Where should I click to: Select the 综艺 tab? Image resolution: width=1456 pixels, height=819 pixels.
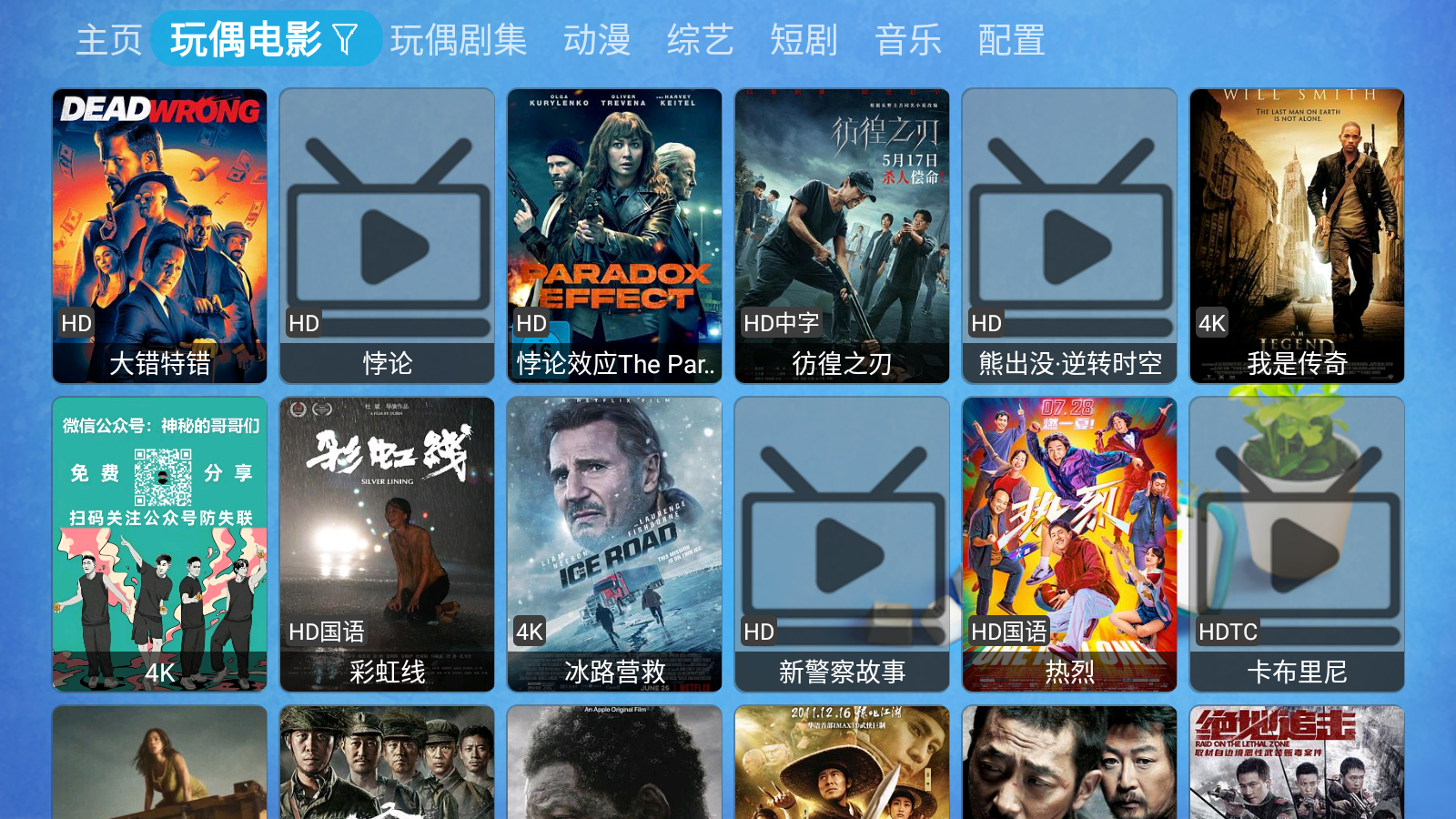point(700,40)
